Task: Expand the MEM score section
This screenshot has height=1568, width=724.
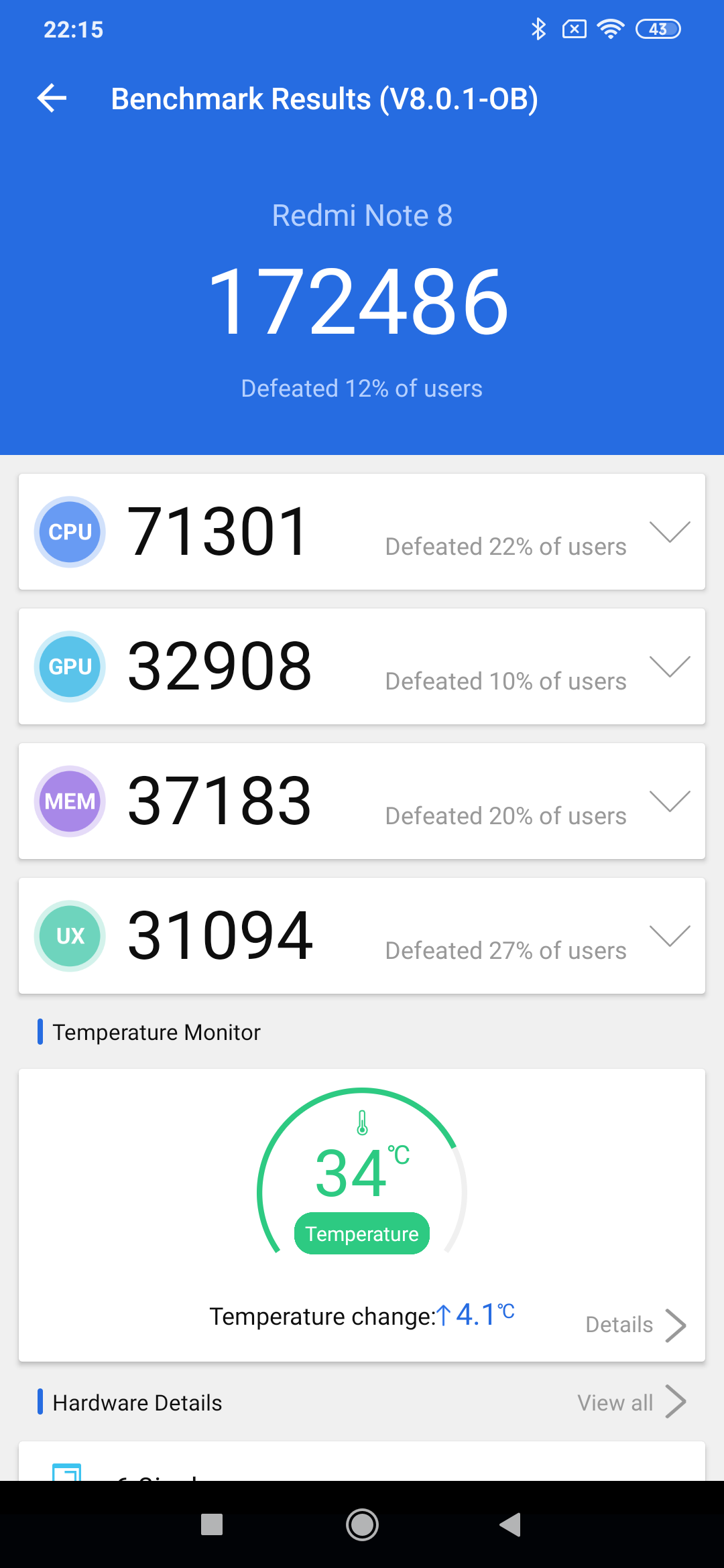Action: coord(670,801)
